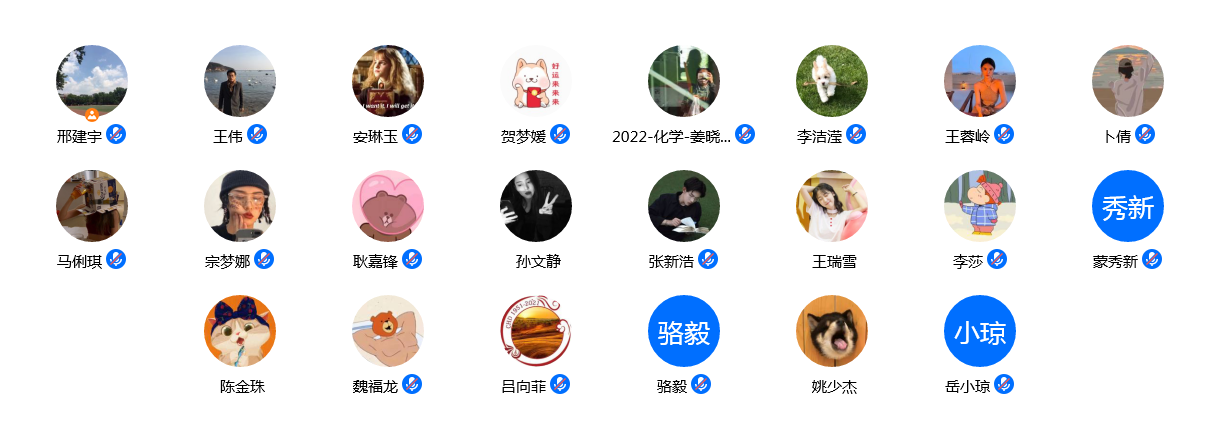Screen dimensions: 1230x446
Task: Tap 骆毅's blue avatar
Action: click(684, 331)
